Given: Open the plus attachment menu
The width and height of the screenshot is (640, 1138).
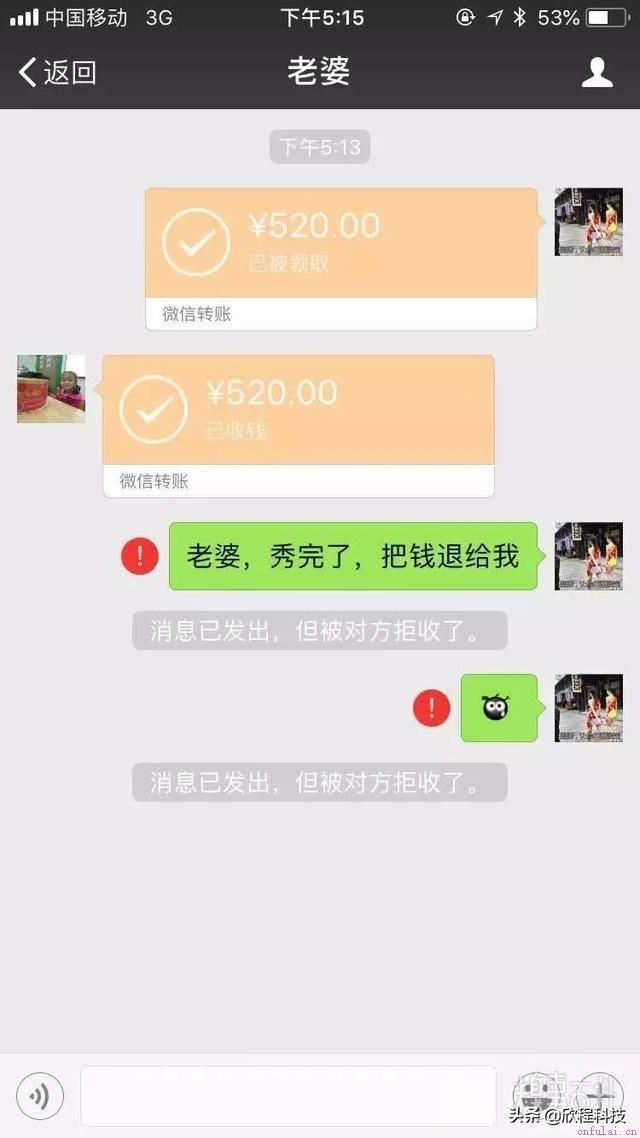Looking at the screenshot, I should pos(601,1092).
